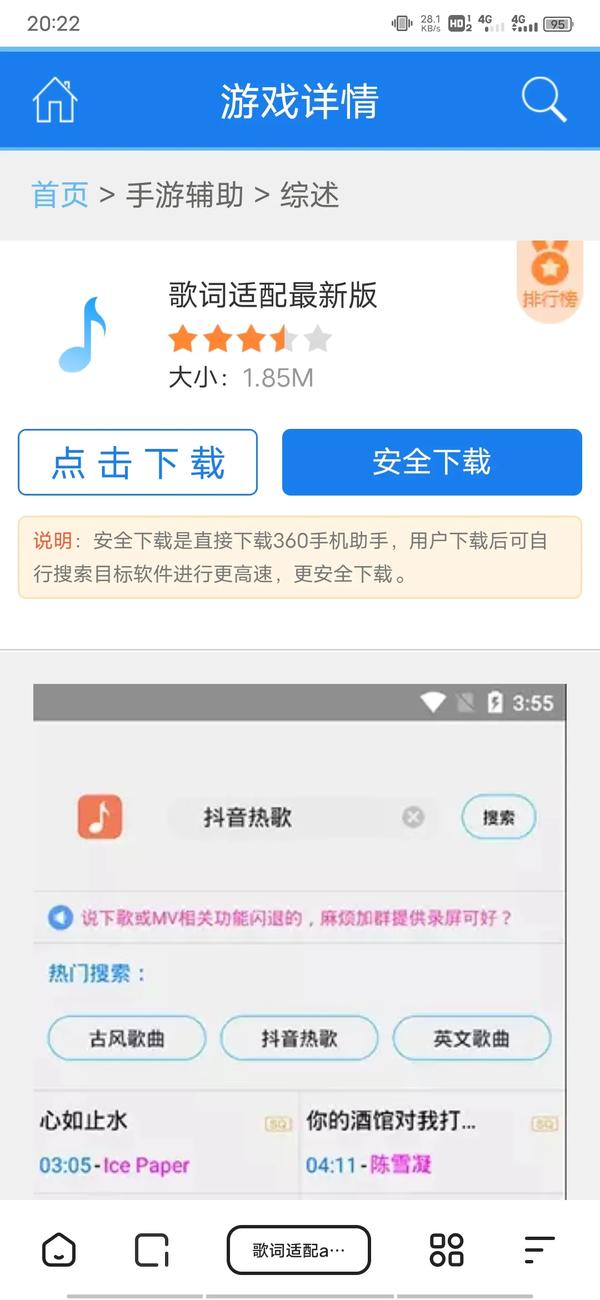
Task: Tap the 安全下载 button
Action: click(431, 463)
